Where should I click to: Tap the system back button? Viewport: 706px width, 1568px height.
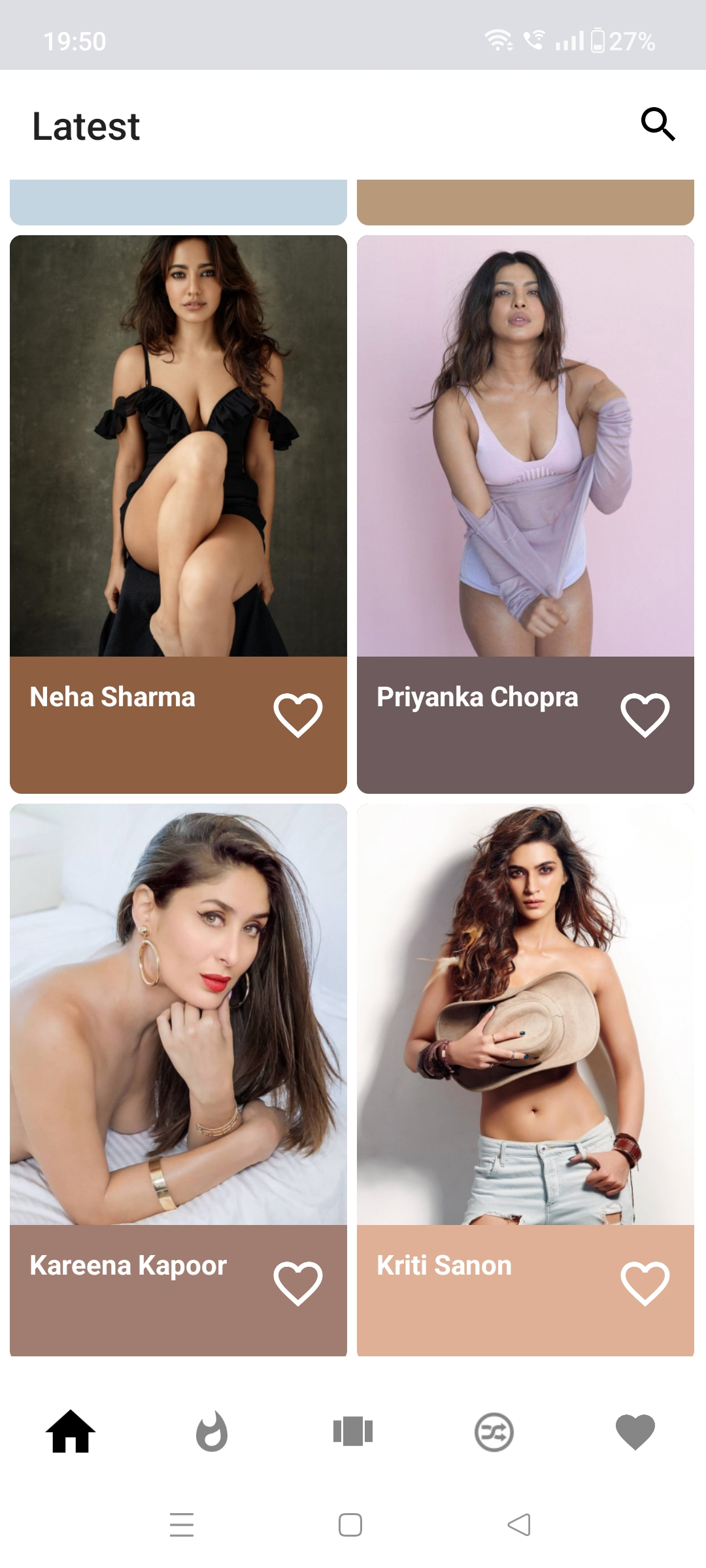pyautogui.click(x=519, y=1525)
